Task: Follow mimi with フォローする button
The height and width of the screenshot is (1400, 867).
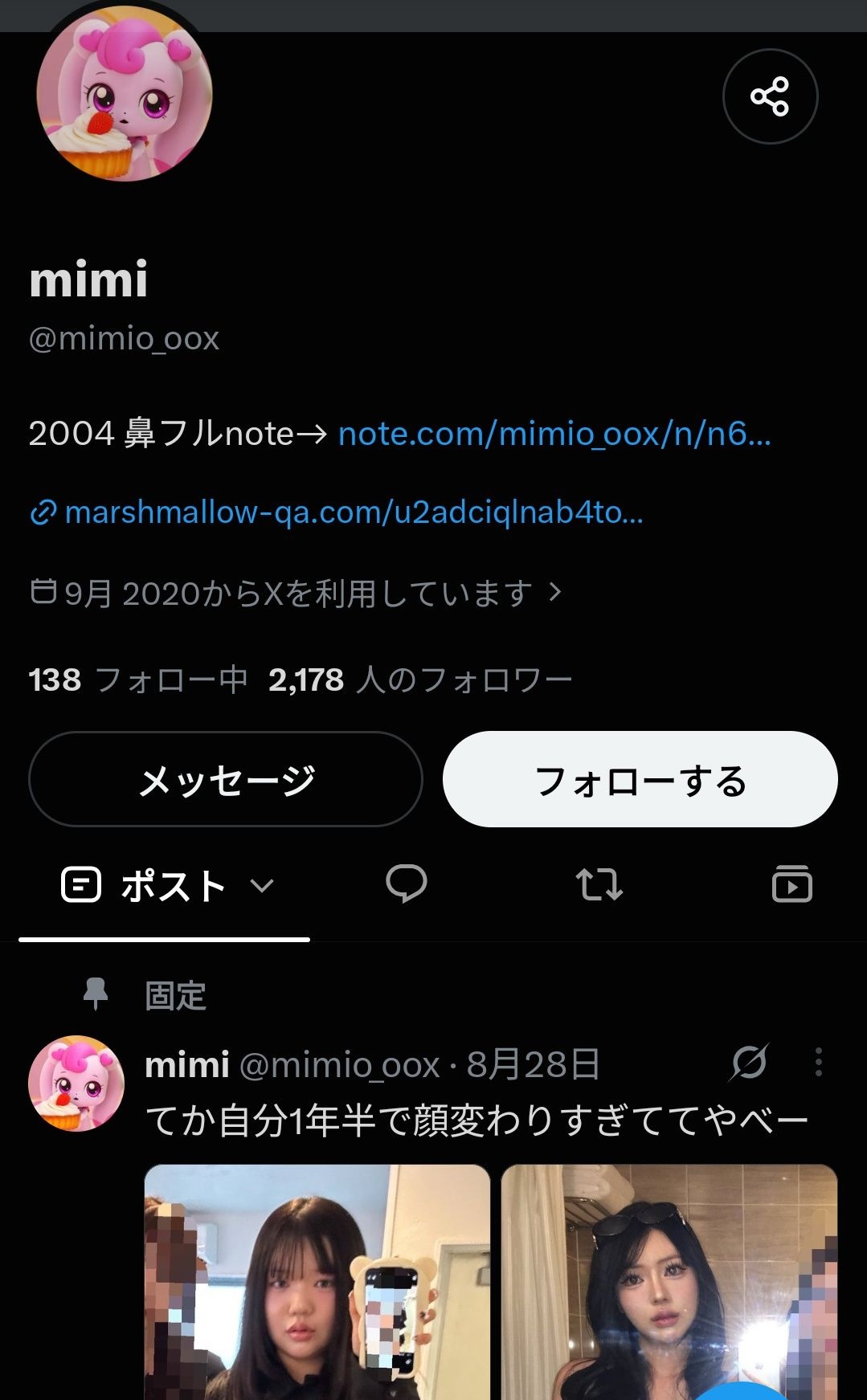Action: 640,779
